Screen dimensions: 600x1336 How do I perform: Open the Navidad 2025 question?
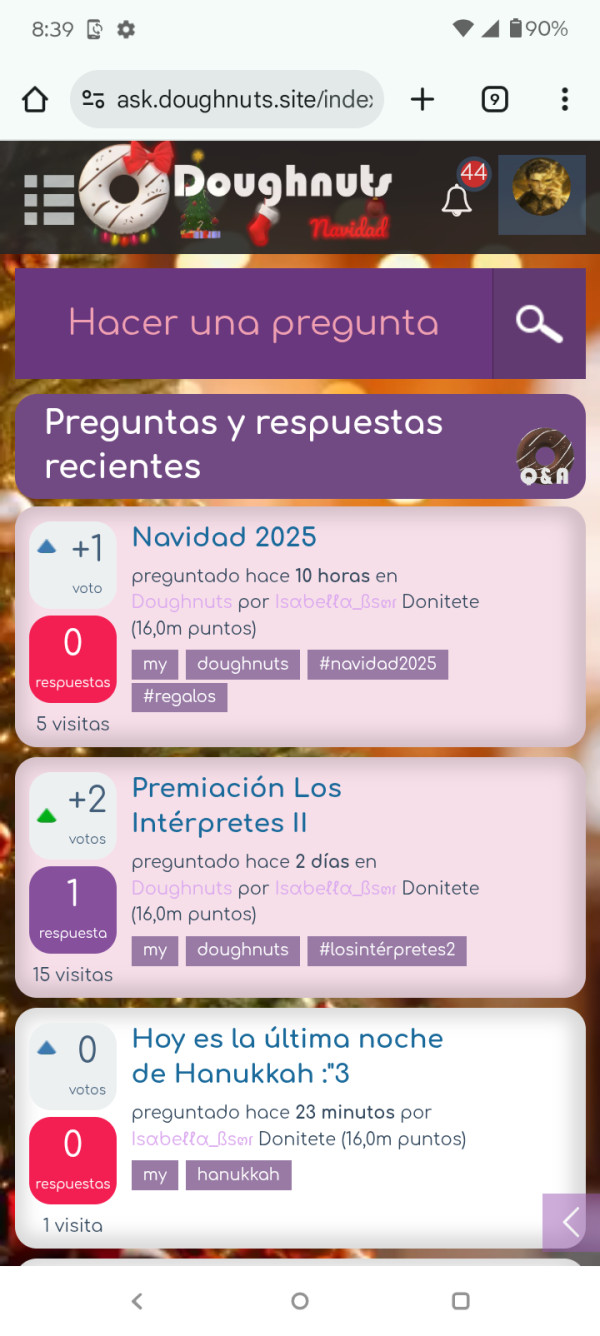tap(224, 537)
